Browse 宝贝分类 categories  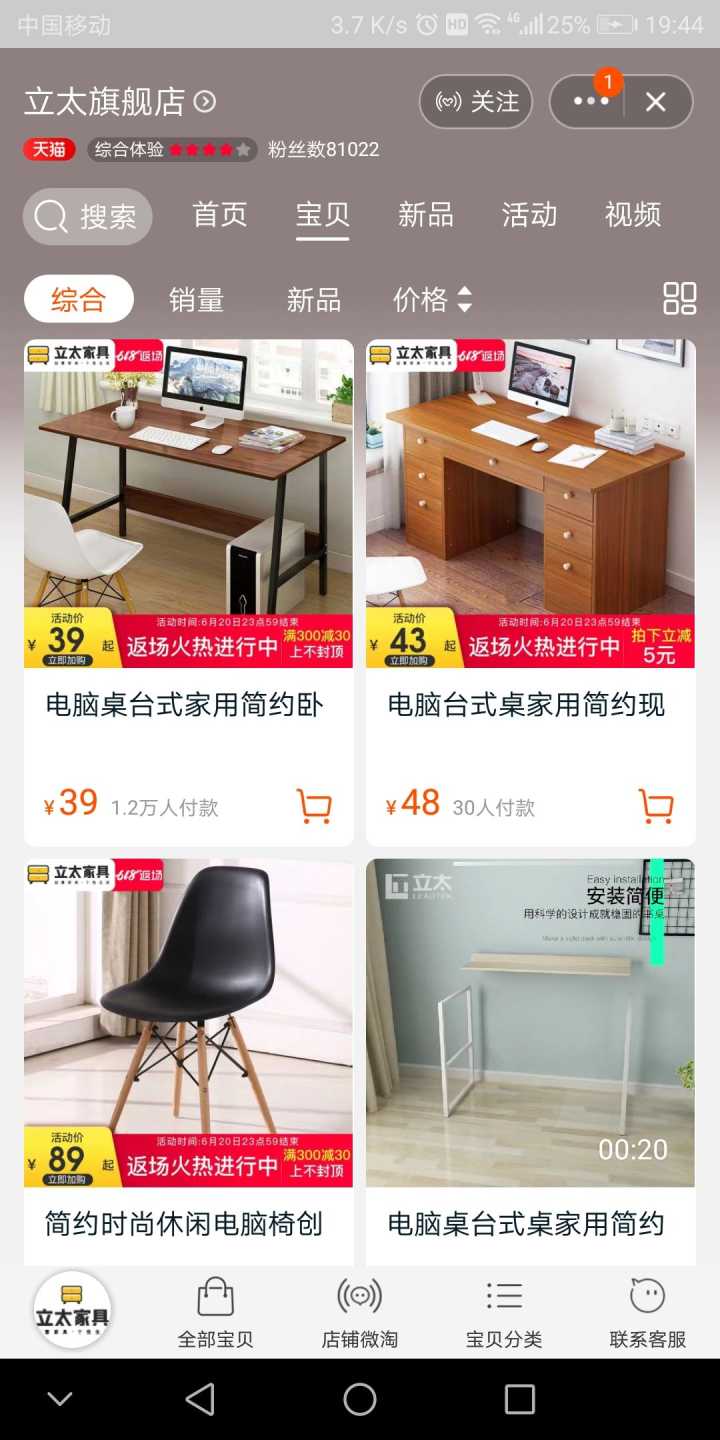(504, 1312)
